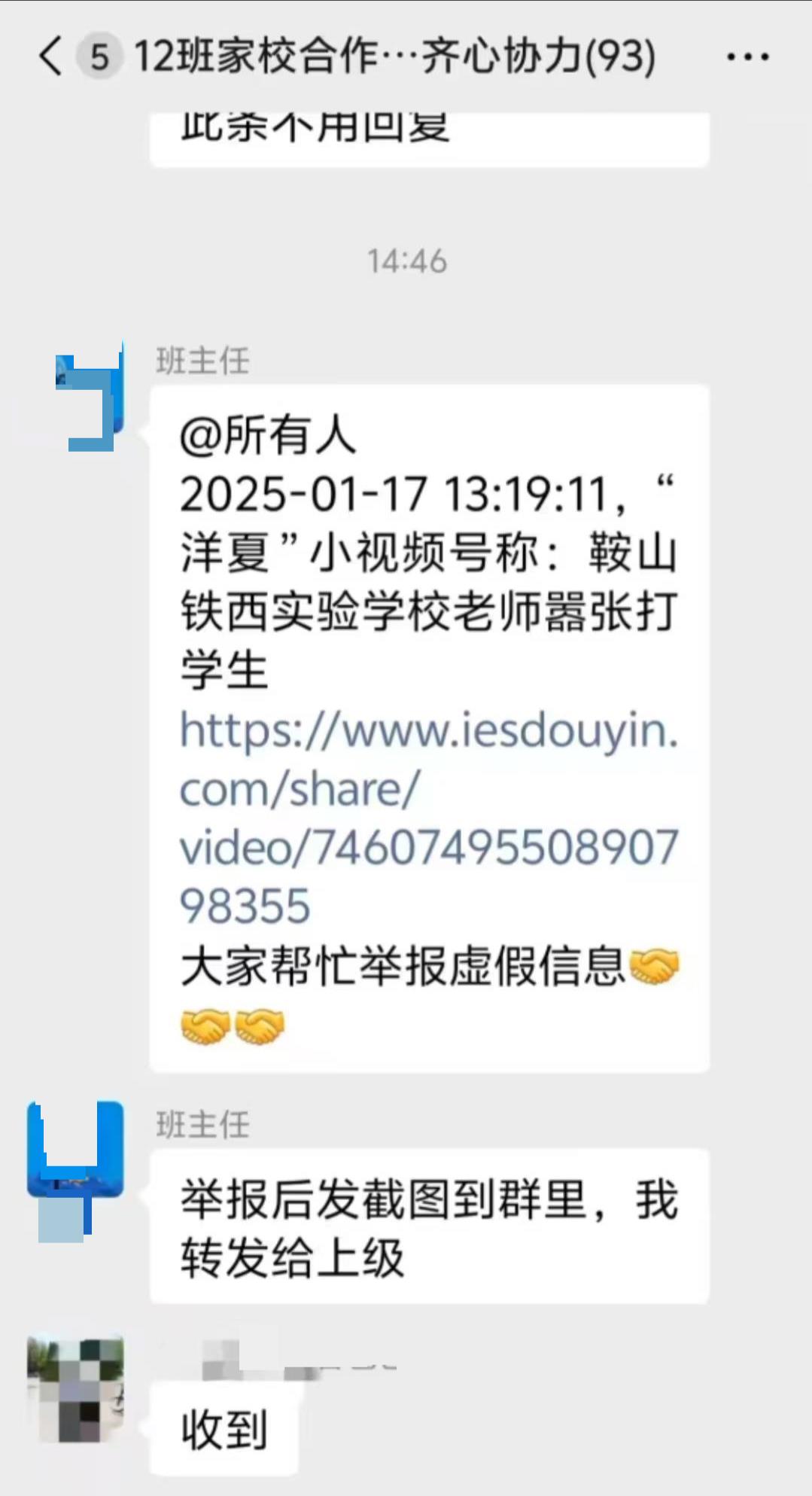Tap the 14:46 timestamp label
This screenshot has height=1496, width=812.
(406, 261)
